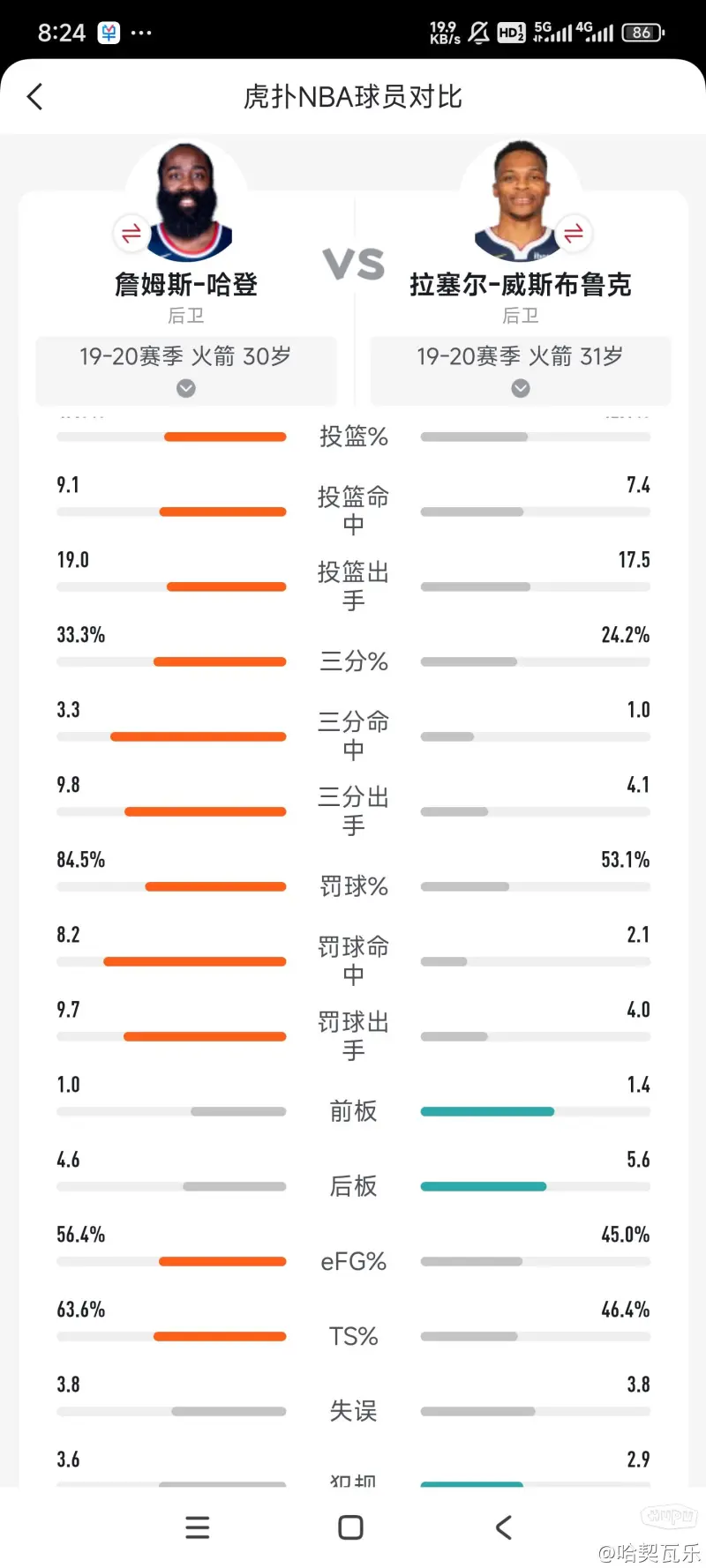706x1568 pixels.
Task: Tap the system back button
Action: pos(504,1527)
